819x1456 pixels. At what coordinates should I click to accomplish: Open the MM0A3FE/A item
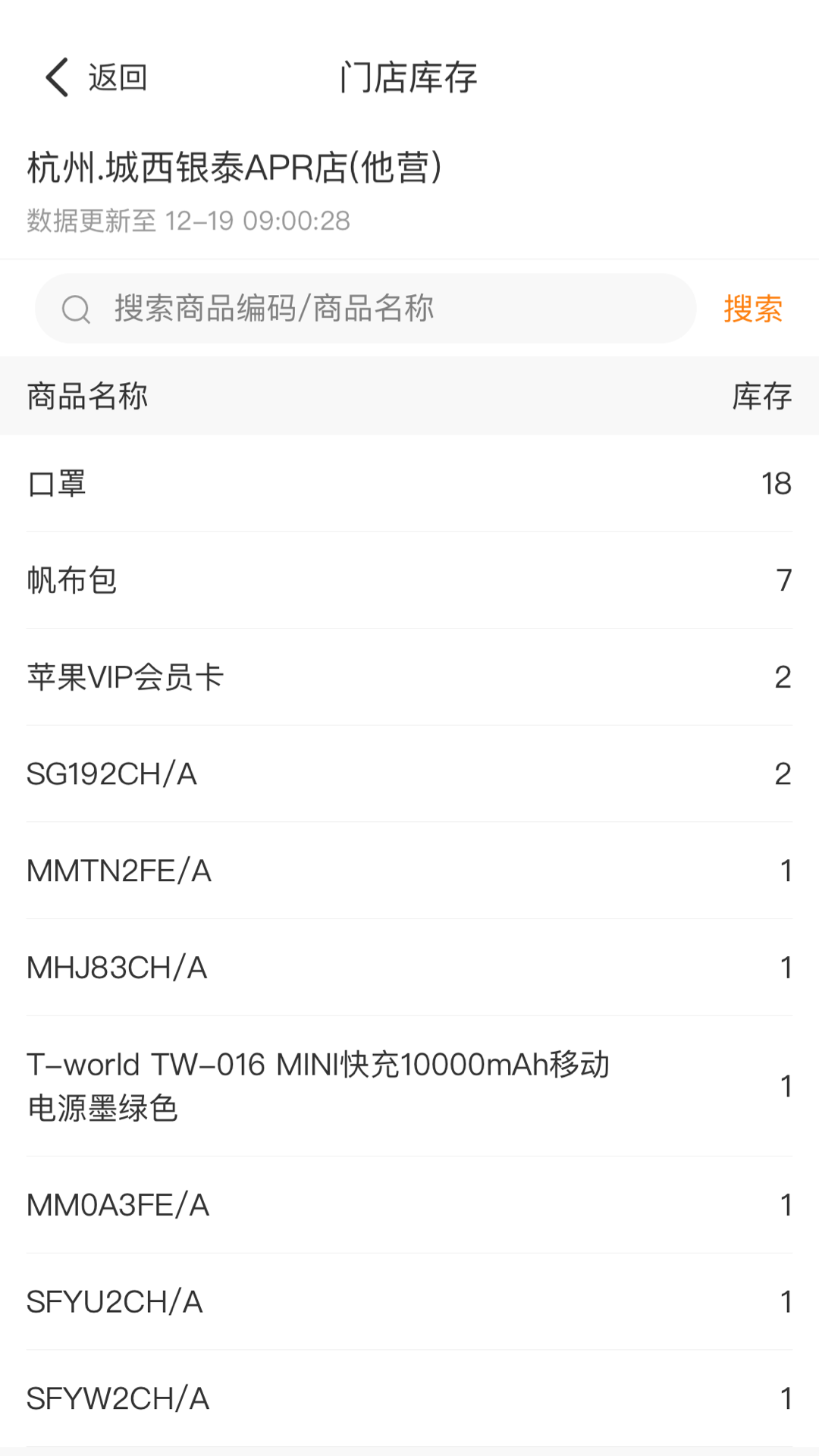(409, 1205)
